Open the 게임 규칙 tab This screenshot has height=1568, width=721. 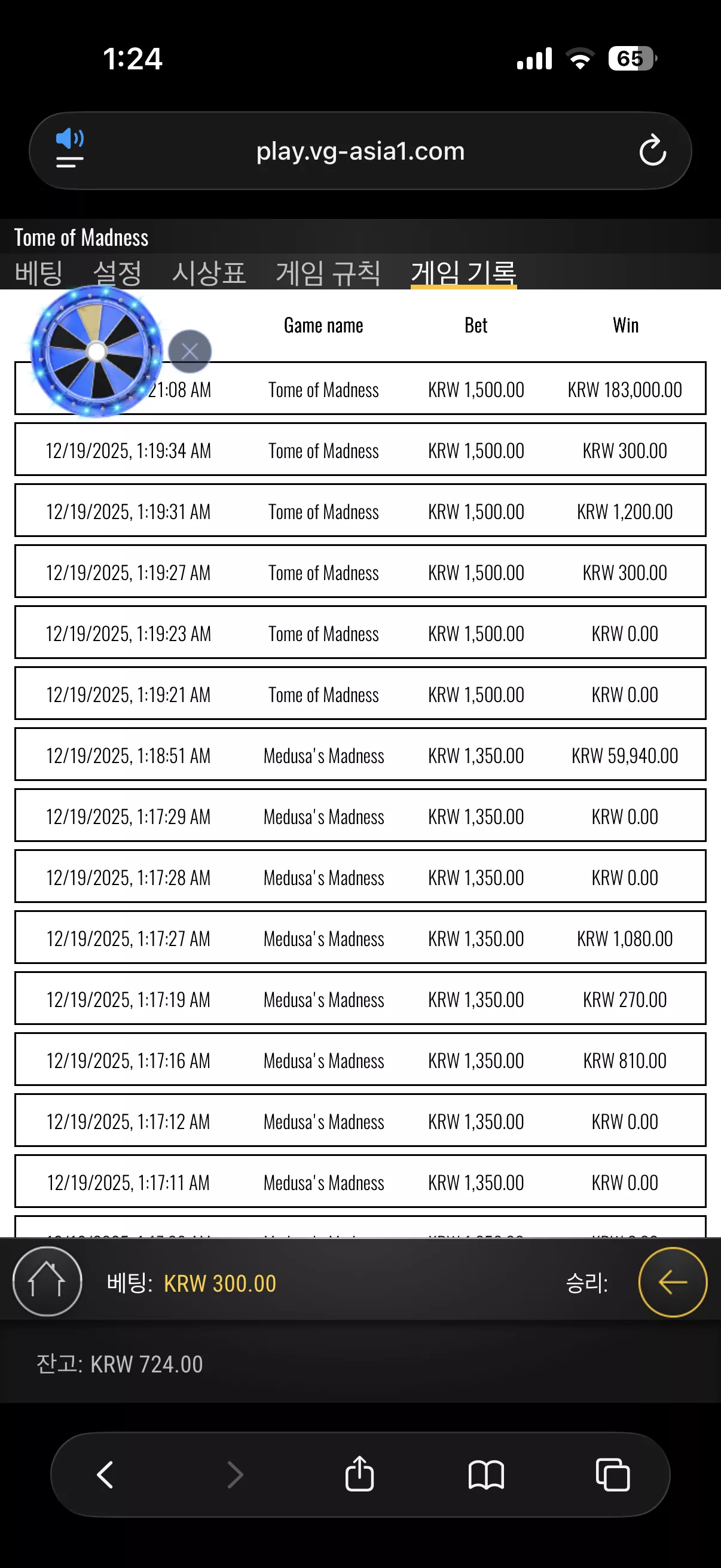[x=329, y=273]
